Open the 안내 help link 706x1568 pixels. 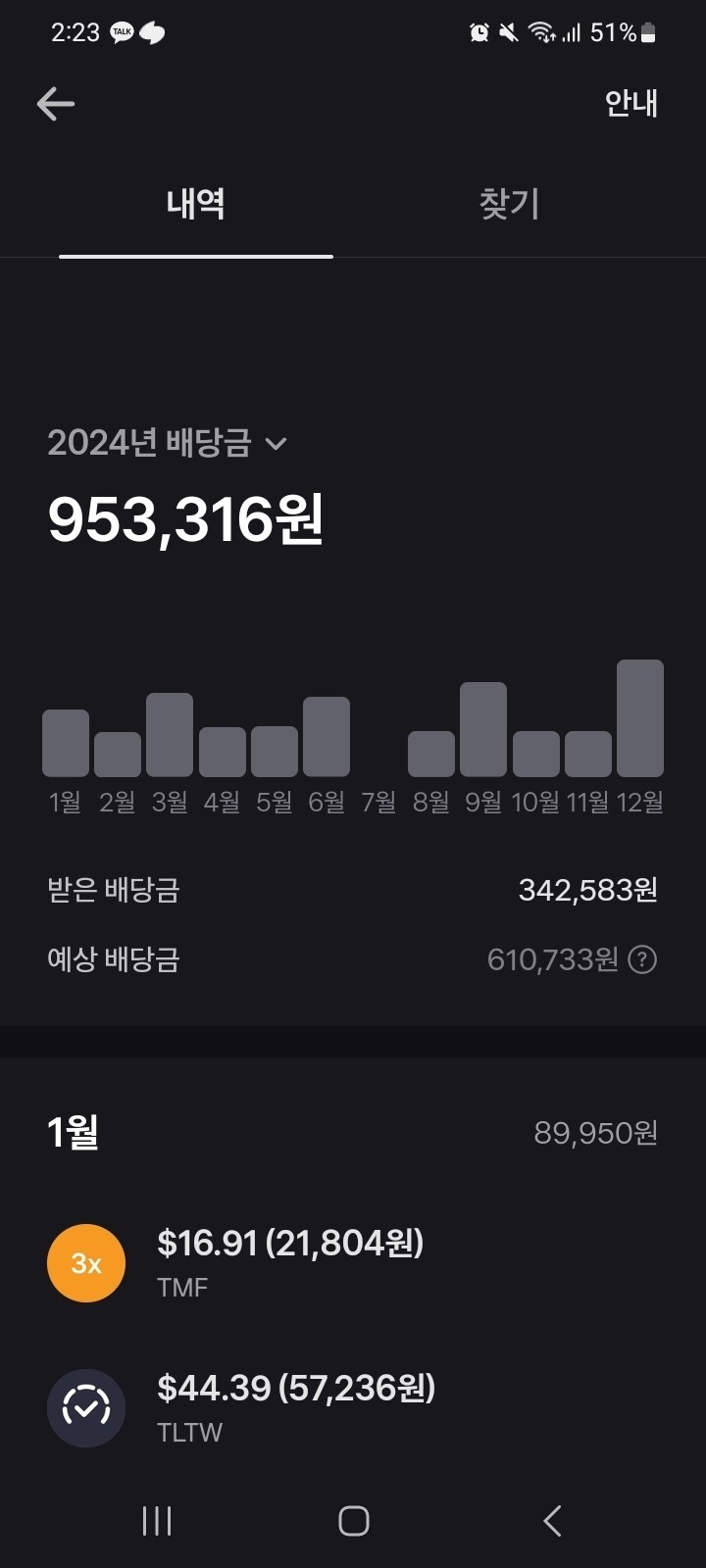(631, 103)
